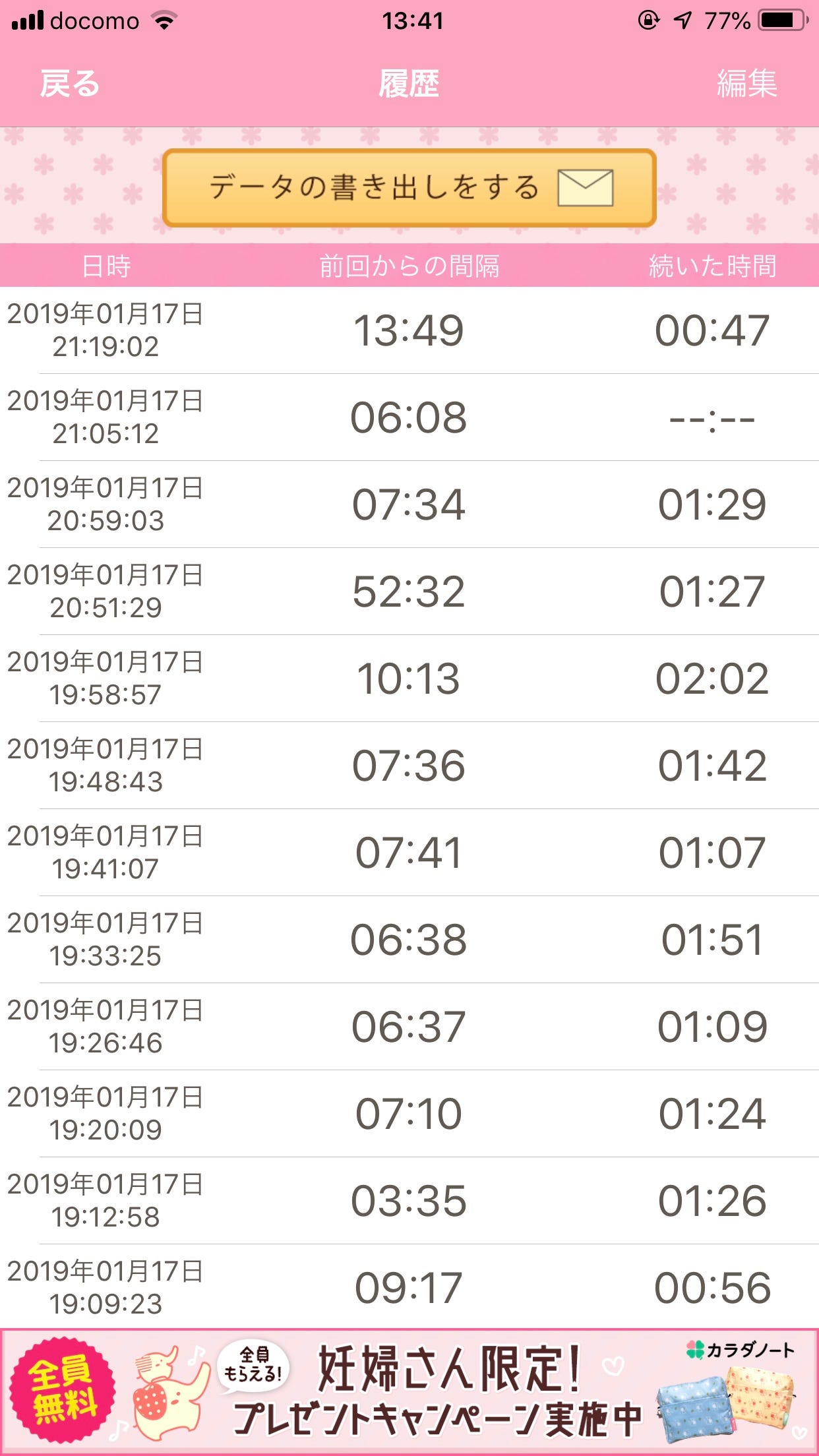This screenshot has height=1456, width=819.
Task: Open the pregnancy gift campaign ad banner
Action: click(x=409, y=1391)
